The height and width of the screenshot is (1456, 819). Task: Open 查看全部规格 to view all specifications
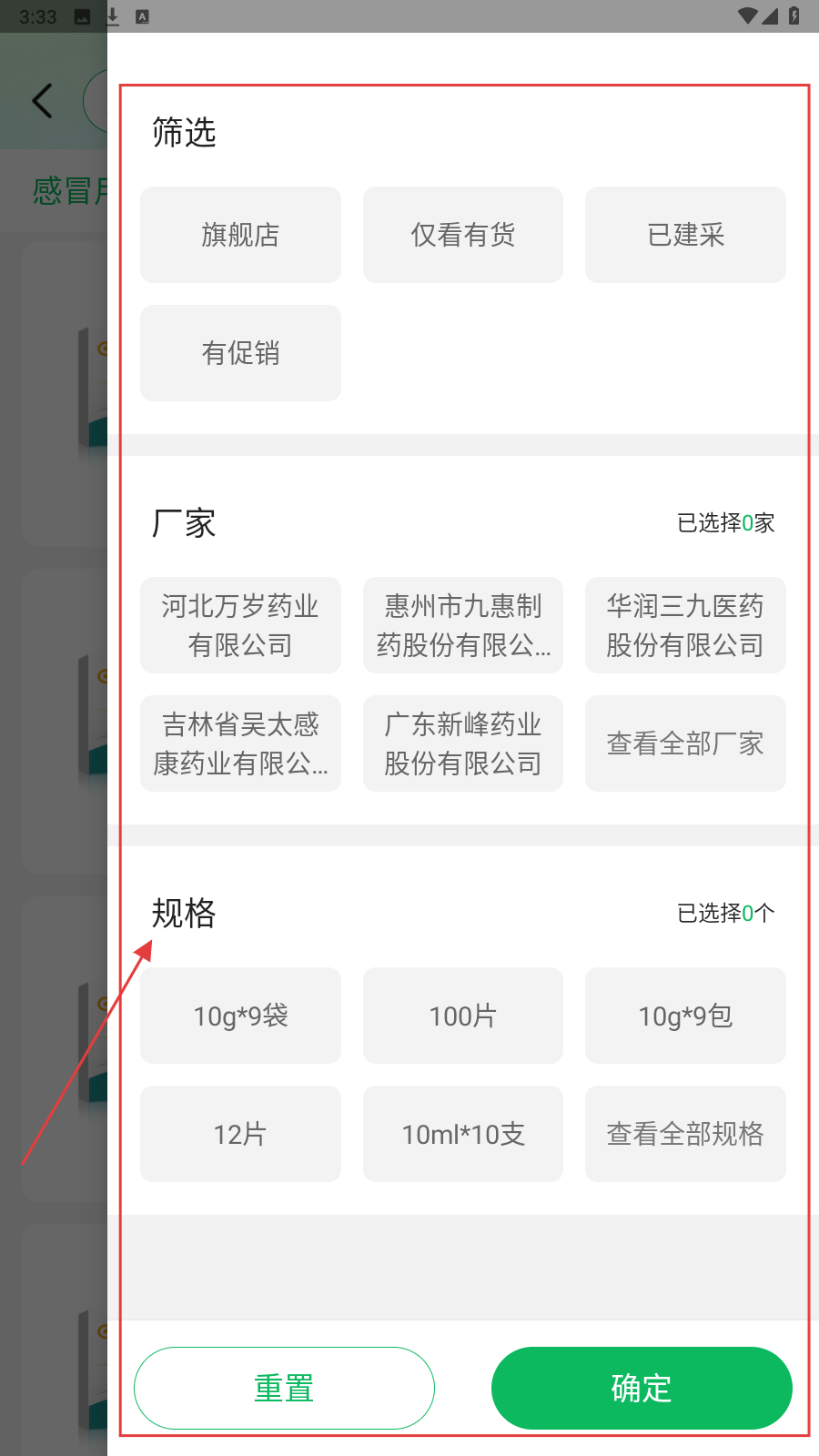[x=685, y=1134]
